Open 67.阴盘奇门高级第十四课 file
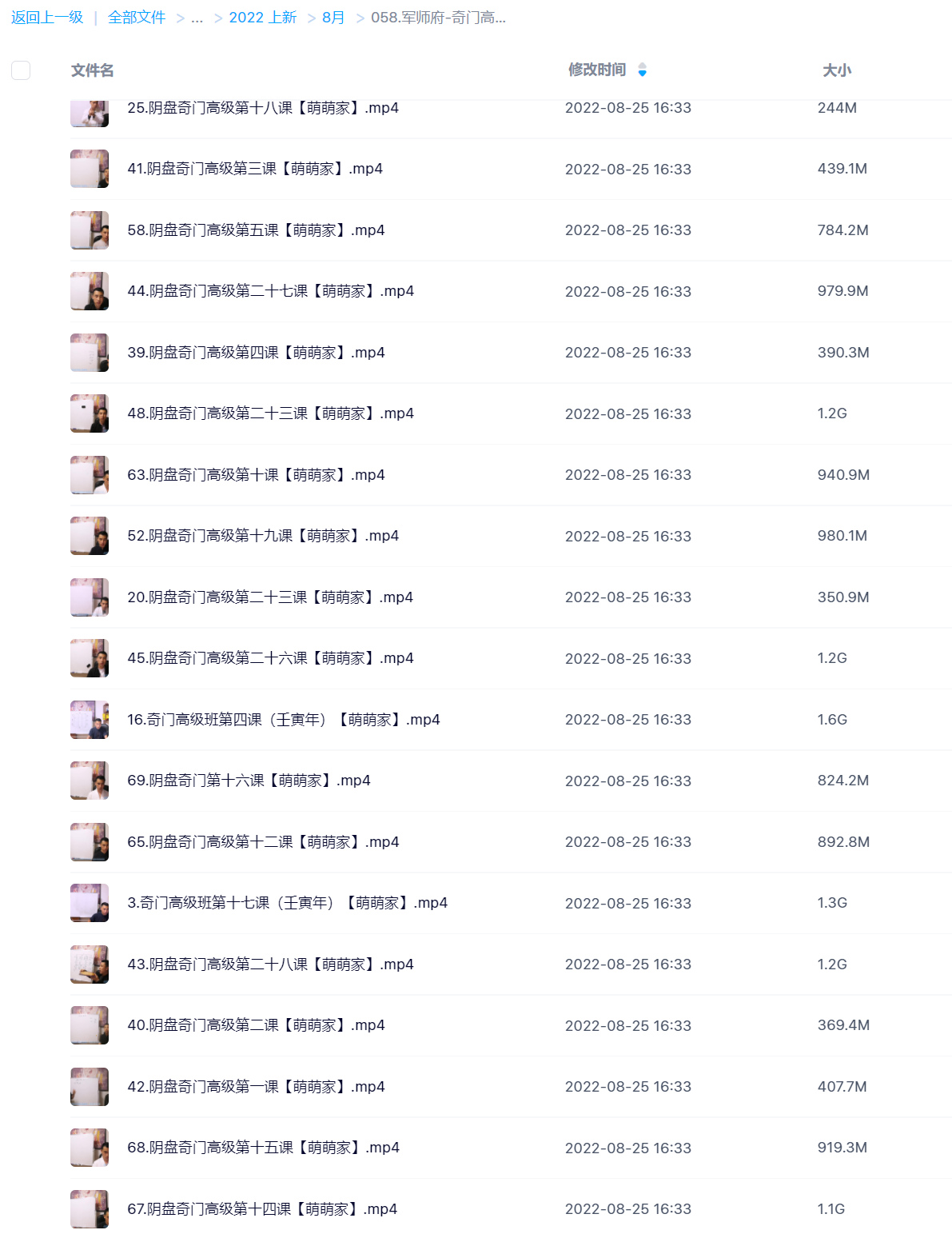 (x=262, y=1209)
